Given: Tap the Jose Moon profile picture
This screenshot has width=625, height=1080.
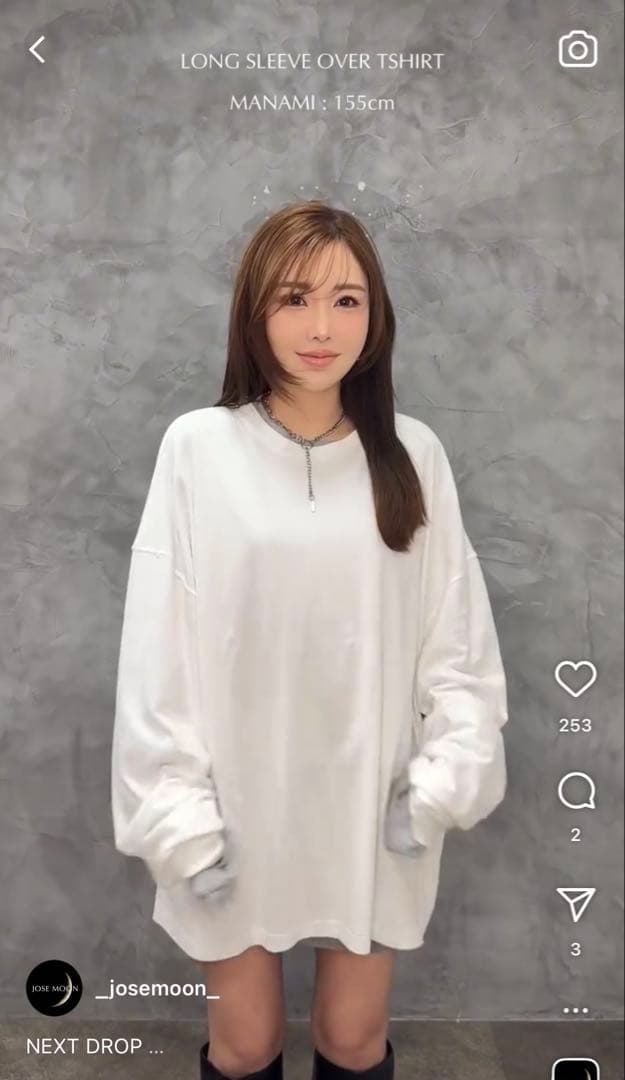Looking at the screenshot, I should point(54,988).
